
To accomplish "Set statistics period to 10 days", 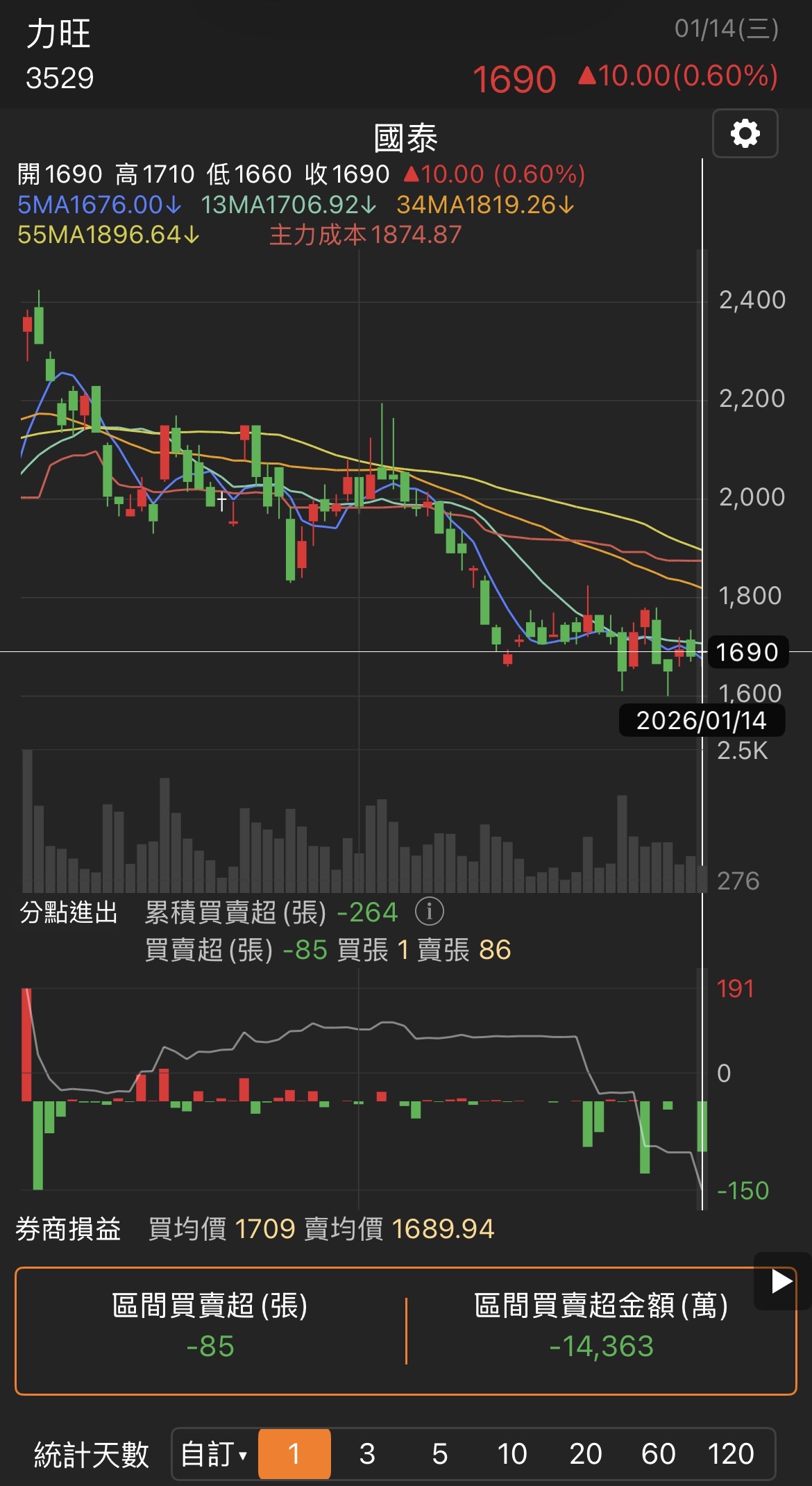I will pos(512,1454).
